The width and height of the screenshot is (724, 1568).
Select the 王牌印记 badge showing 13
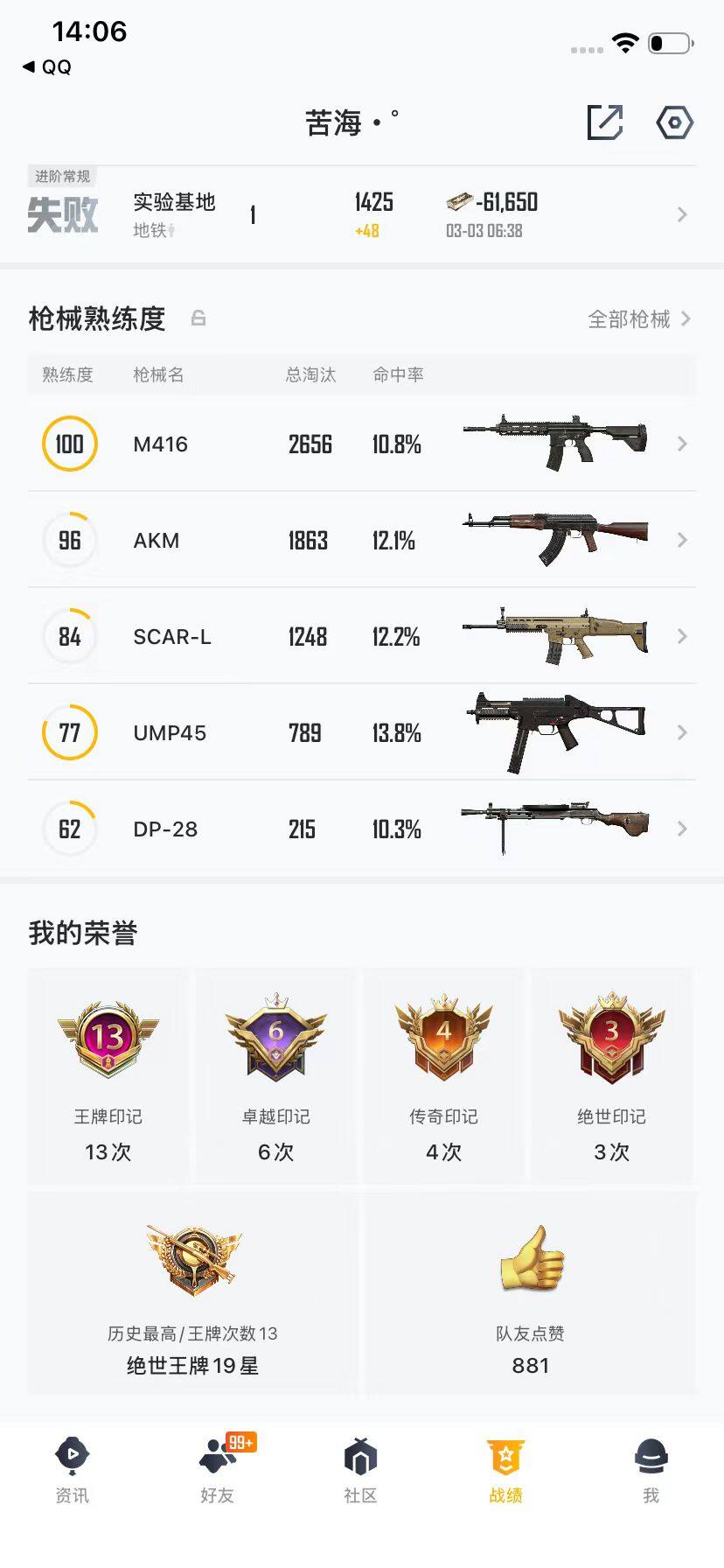tap(107, 1041)
